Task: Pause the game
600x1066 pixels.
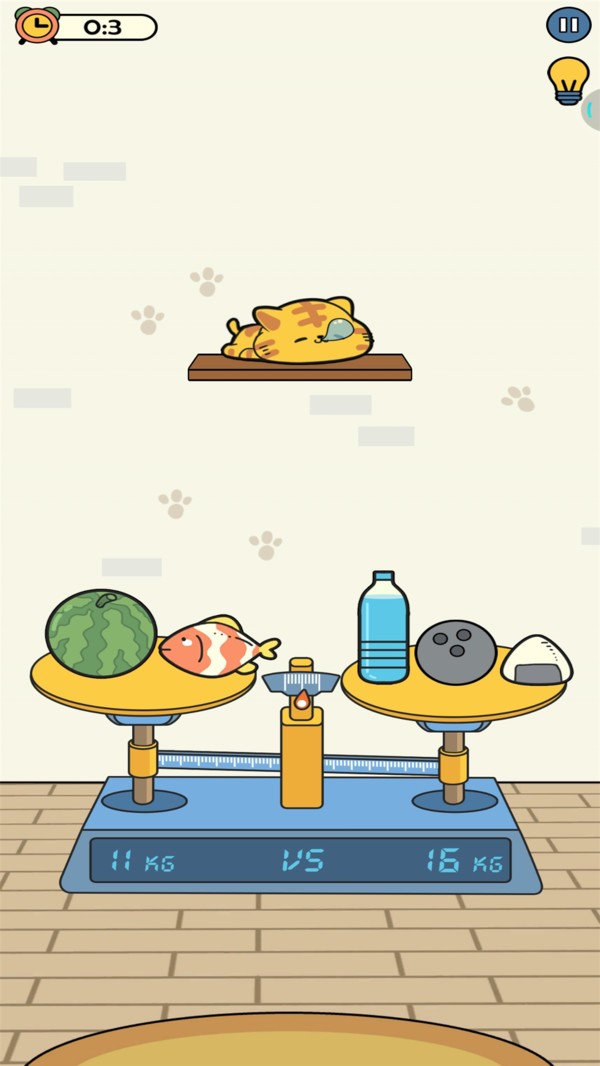Action: (x=568, y=25)
